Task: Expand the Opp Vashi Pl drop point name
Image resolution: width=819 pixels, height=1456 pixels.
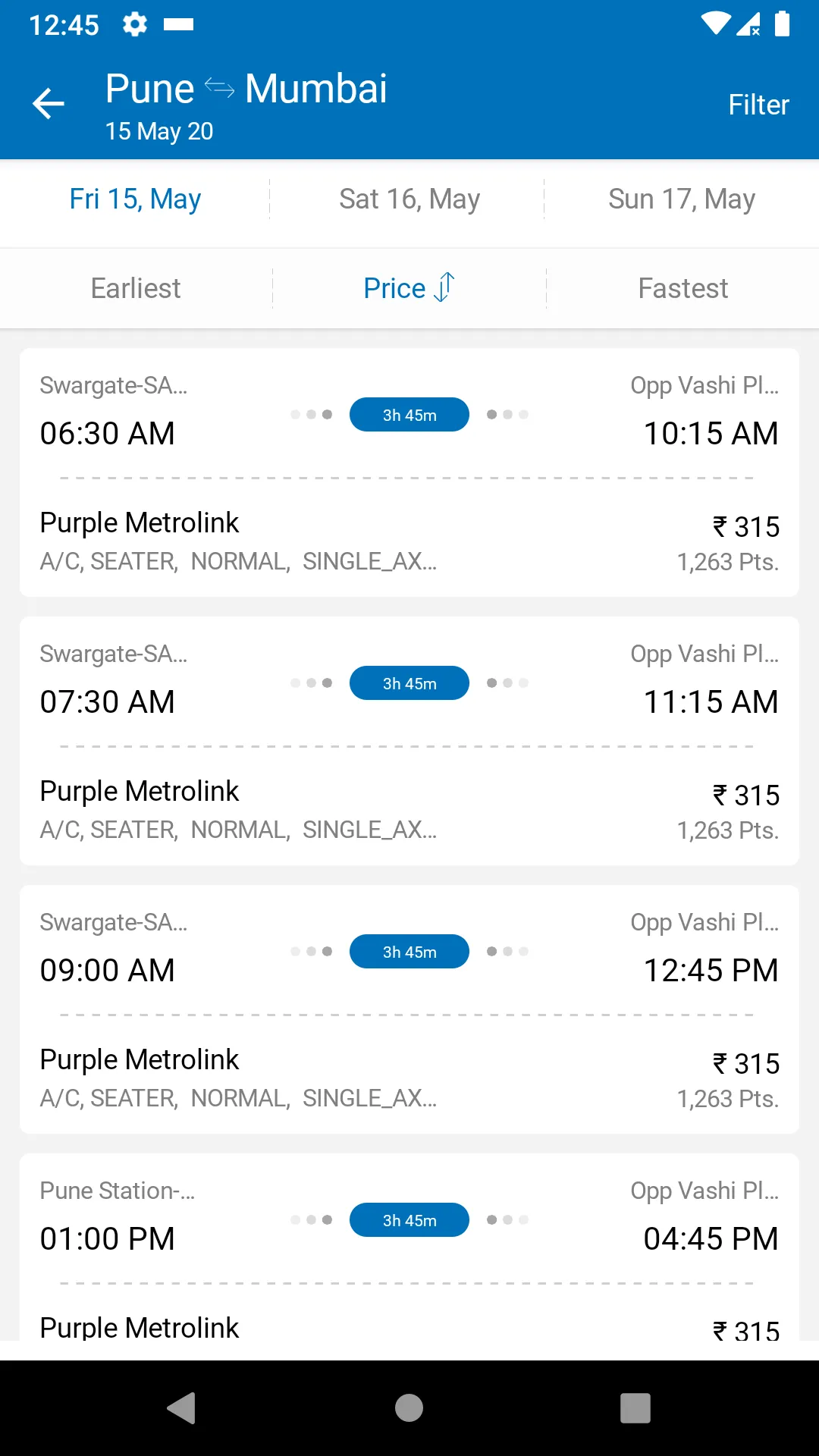Action: point(704,385)
